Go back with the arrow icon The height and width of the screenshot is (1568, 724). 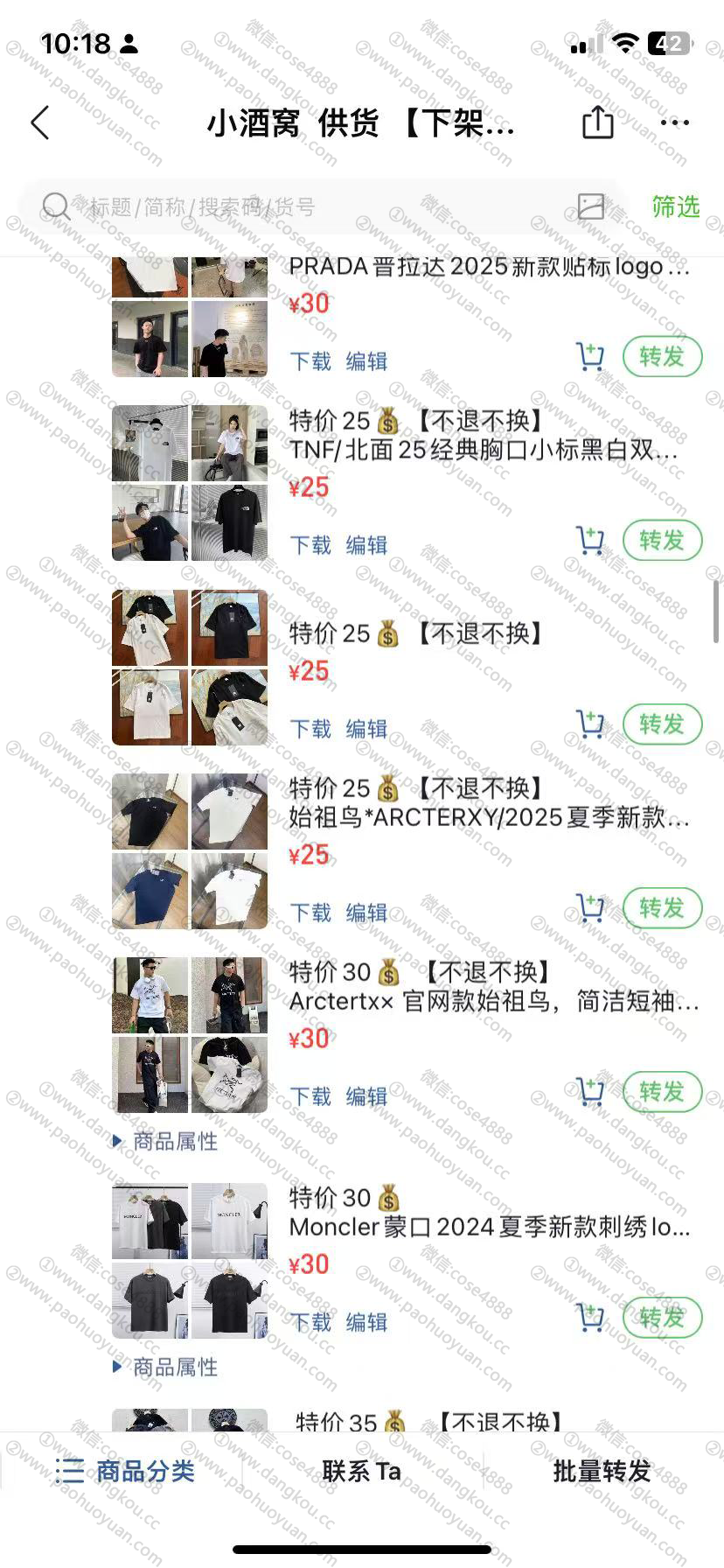[x=40, y=123]
